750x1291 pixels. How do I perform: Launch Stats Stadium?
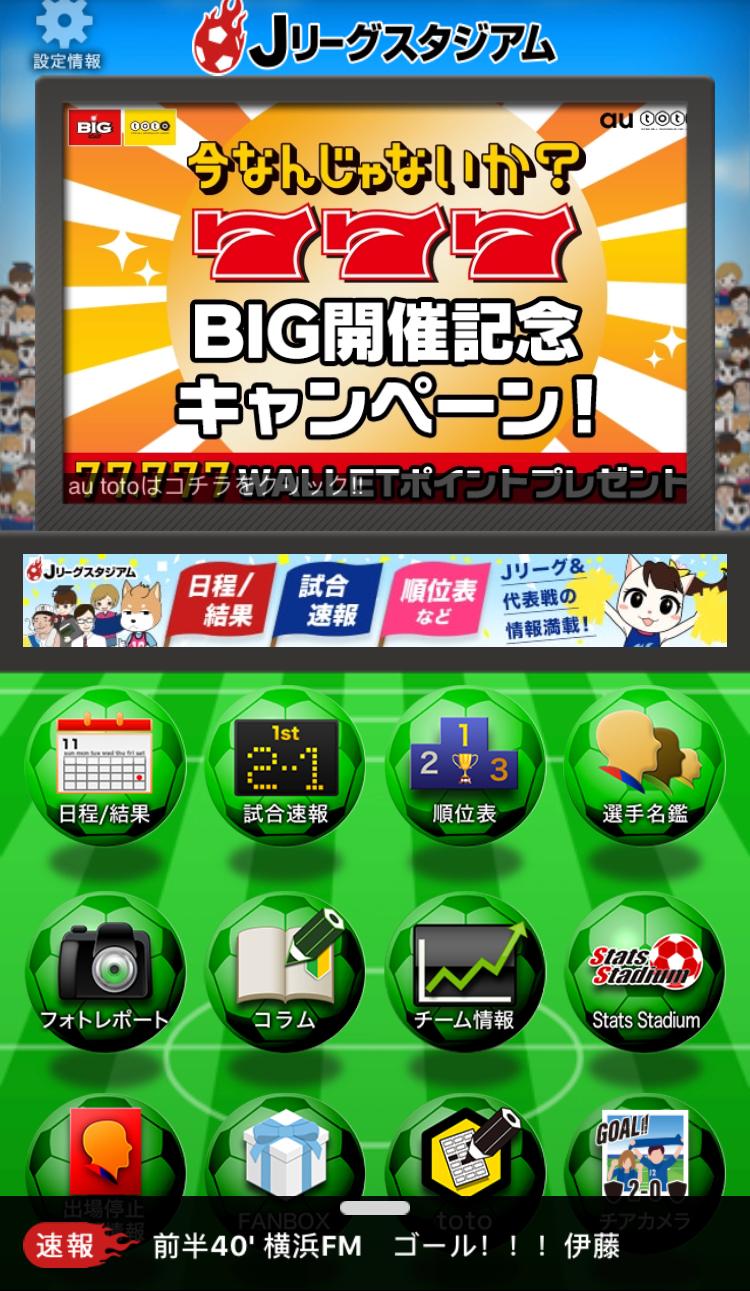click(645, 972)
